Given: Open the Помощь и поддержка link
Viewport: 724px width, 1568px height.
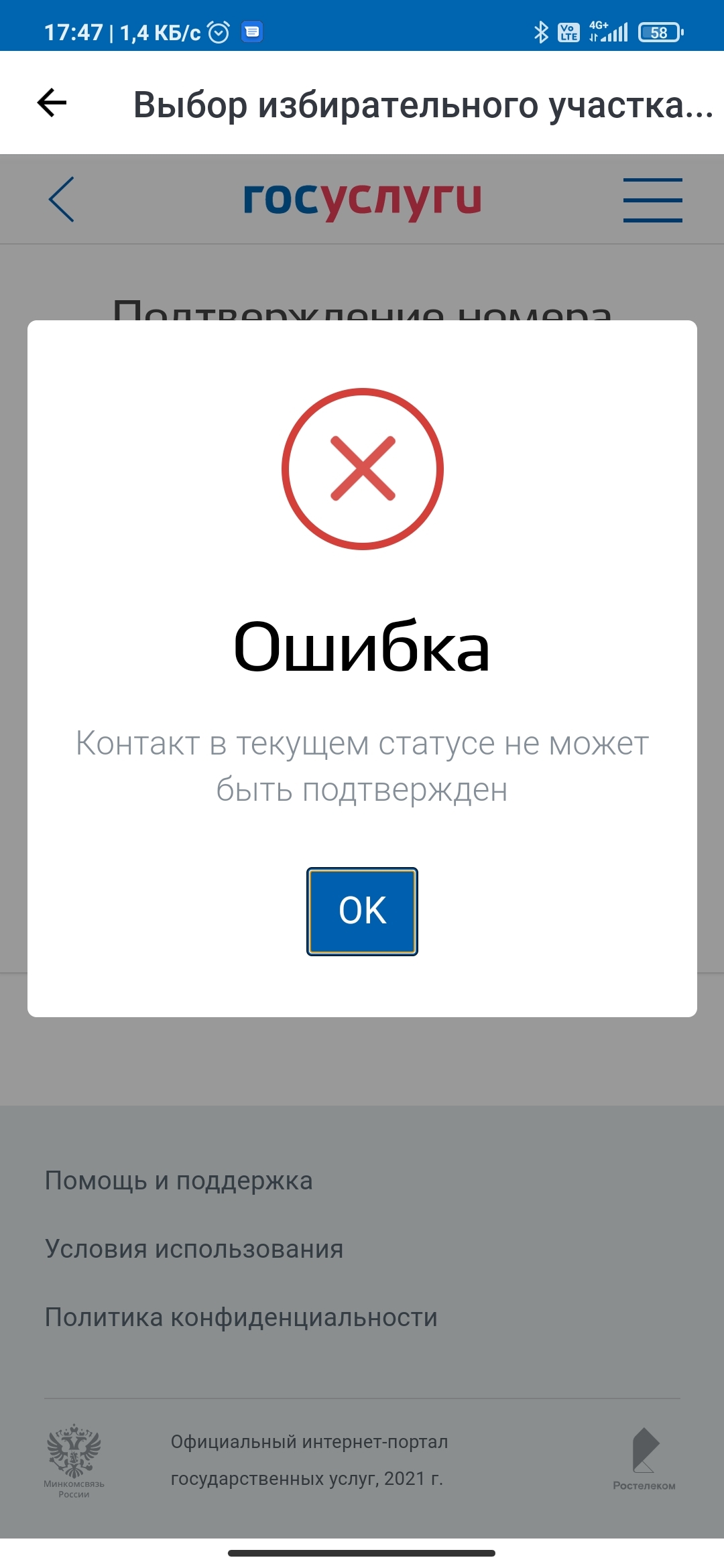Looking at the screenshot, I should 179,1181.
